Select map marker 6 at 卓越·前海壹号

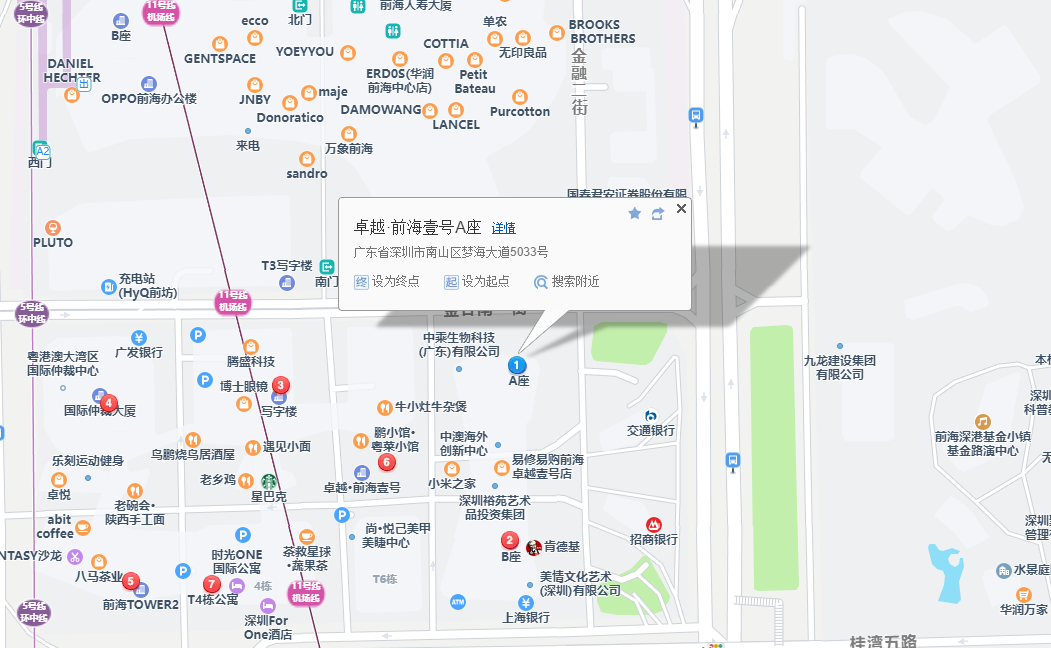[x=387, y=462]
